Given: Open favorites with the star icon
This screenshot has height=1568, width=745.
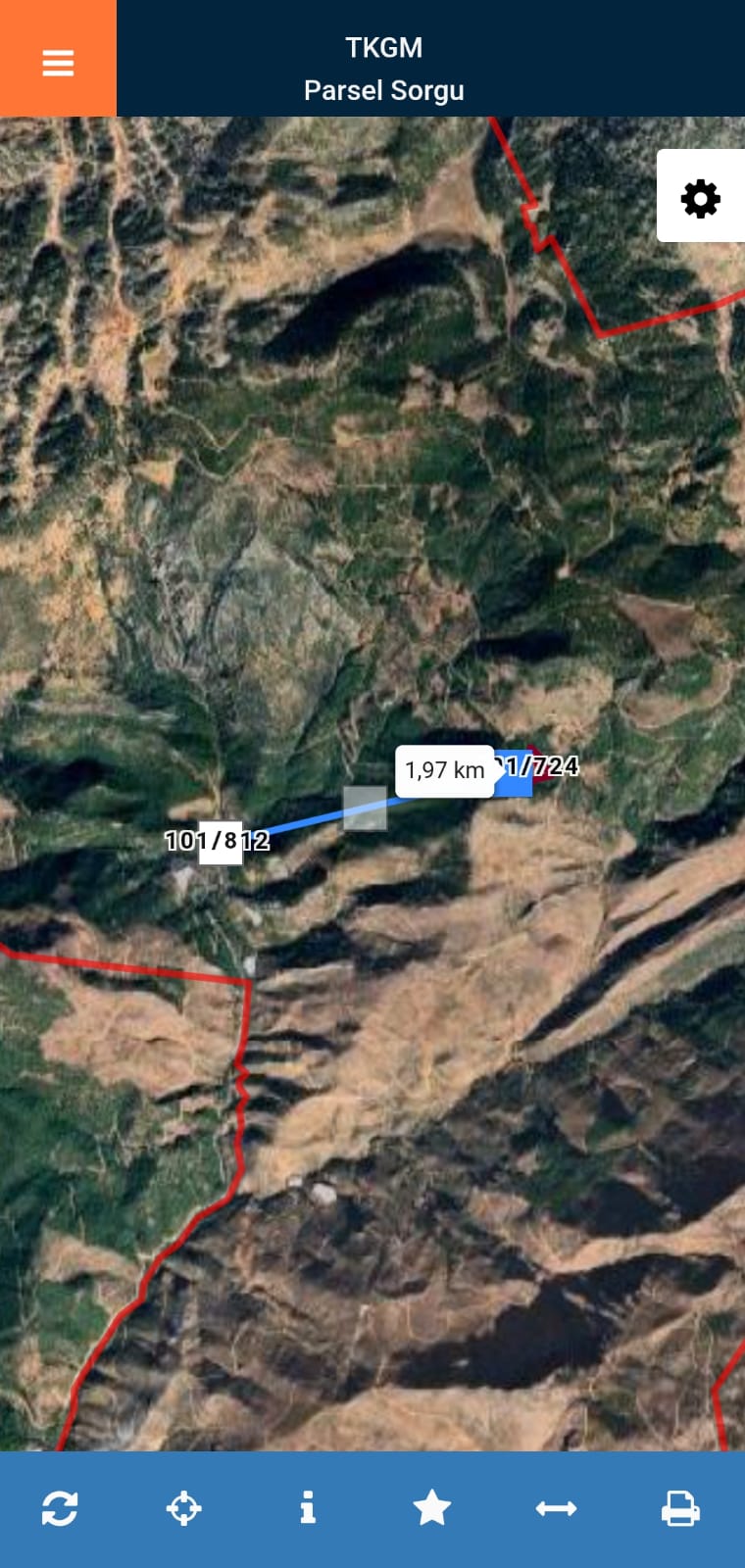Looking at the screenshot, I should (432, 1508).
